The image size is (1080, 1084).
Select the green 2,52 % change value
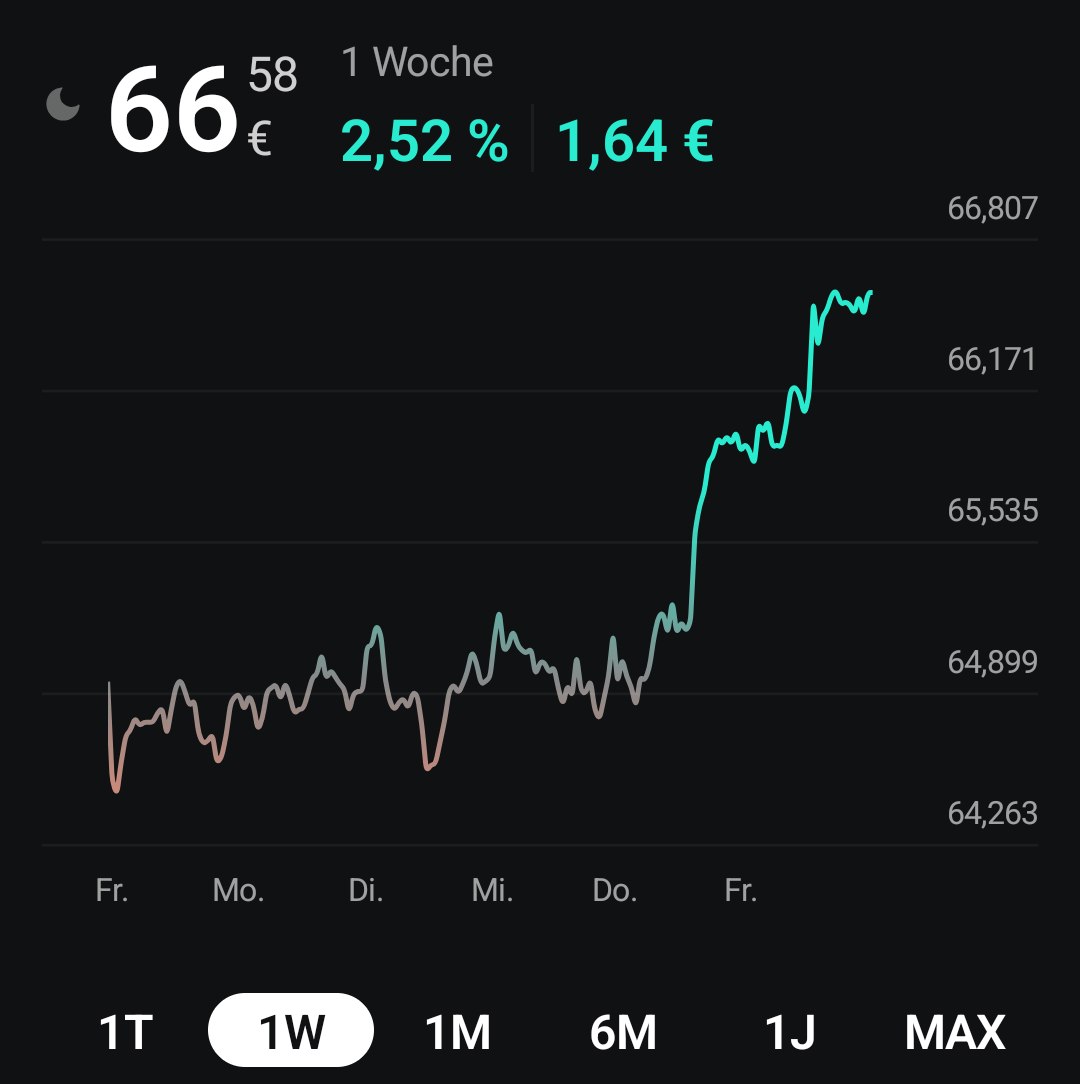click(x=424, y=143)
